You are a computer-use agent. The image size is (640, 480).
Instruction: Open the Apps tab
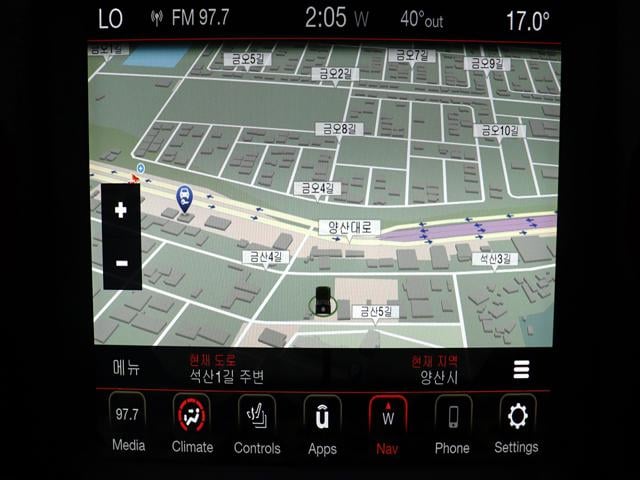pyautogui.click(x=322, y=423)
